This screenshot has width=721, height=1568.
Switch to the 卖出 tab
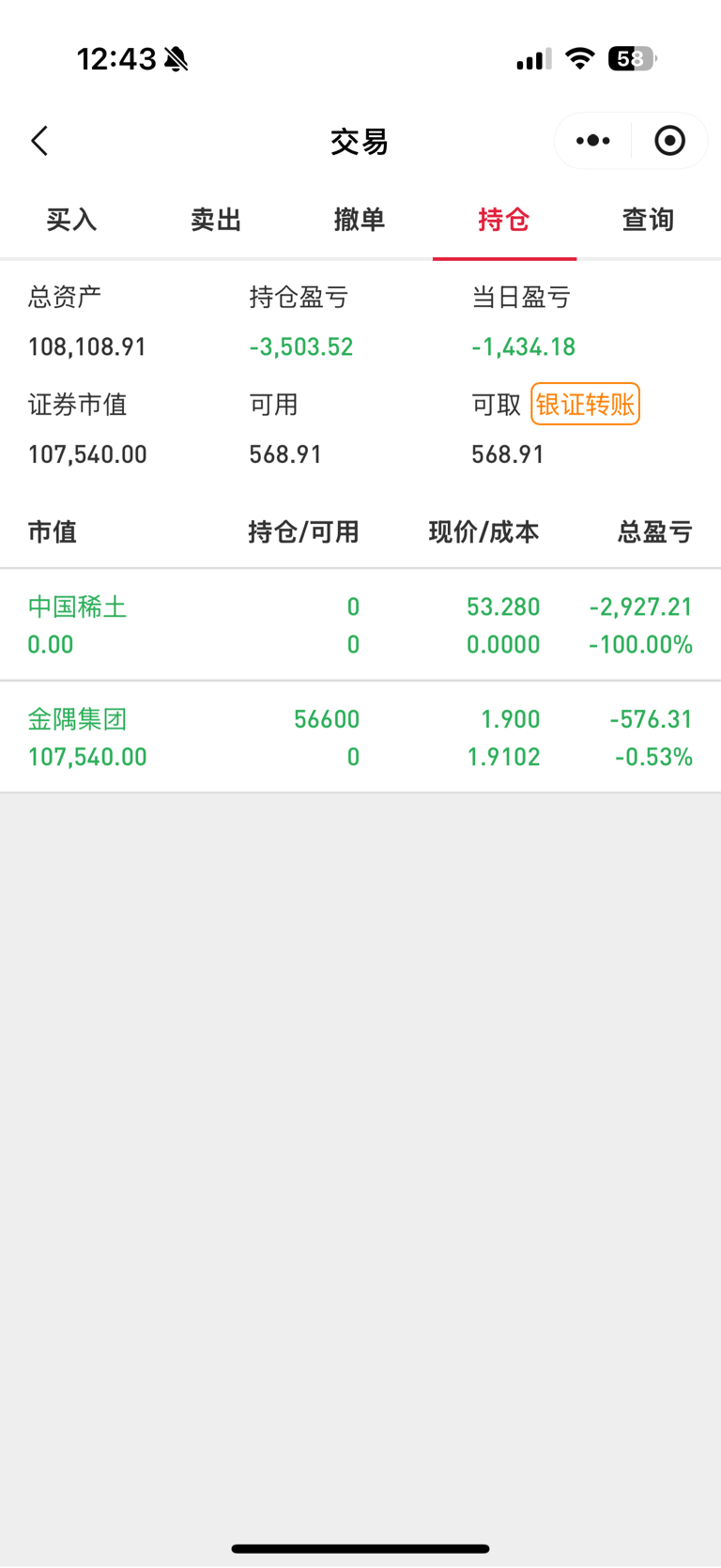pos(216,220)
